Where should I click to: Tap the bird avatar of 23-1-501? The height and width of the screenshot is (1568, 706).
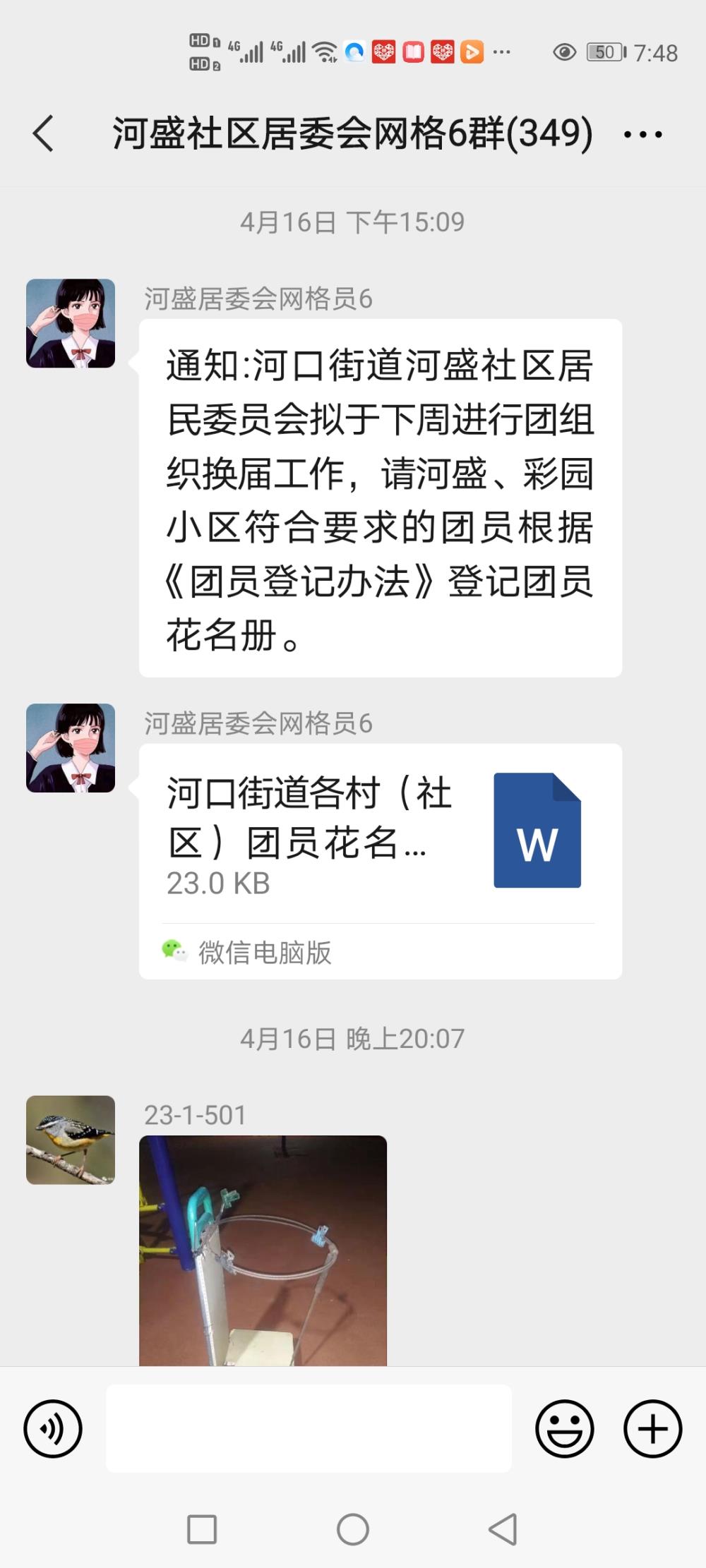(x=71, y=1140)
